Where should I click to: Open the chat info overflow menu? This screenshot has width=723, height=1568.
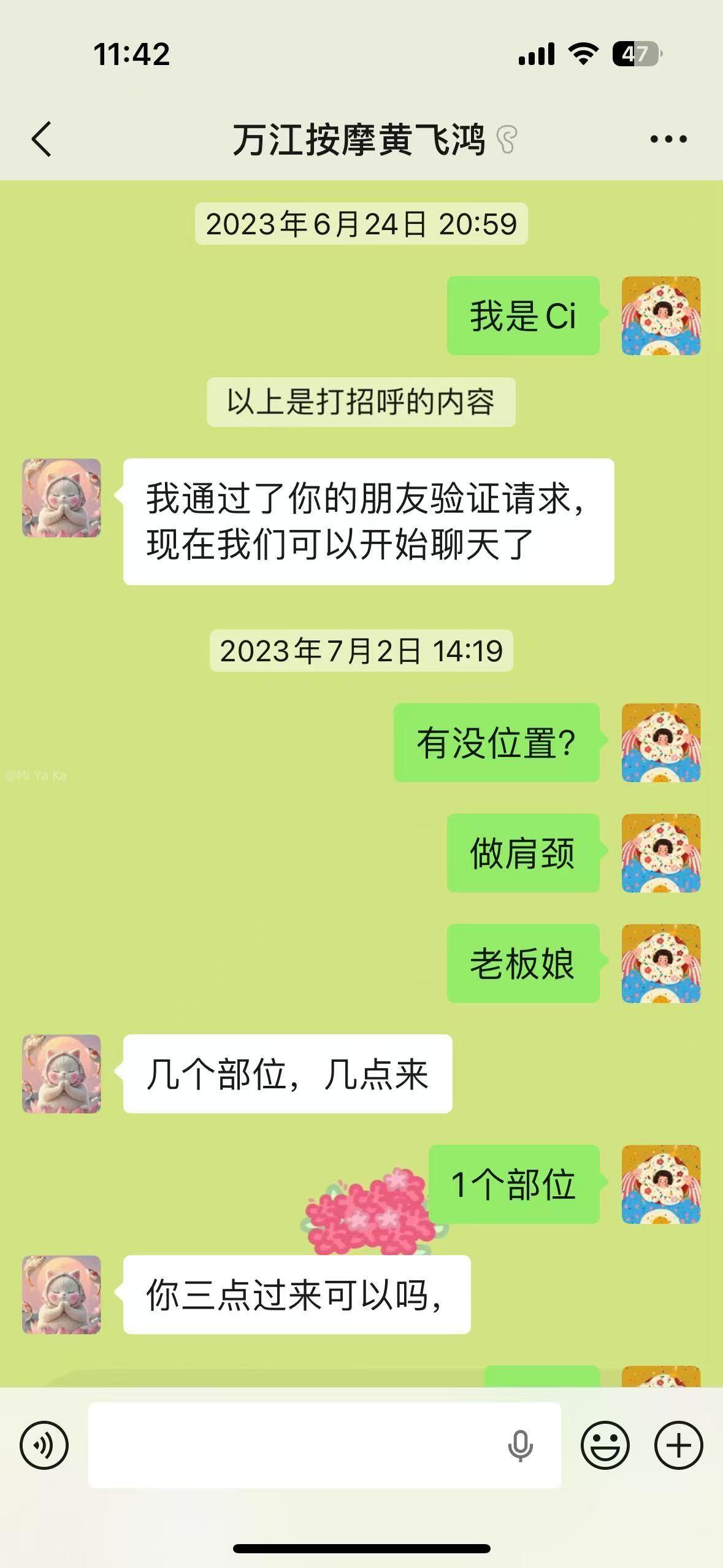tap(668, 139)
